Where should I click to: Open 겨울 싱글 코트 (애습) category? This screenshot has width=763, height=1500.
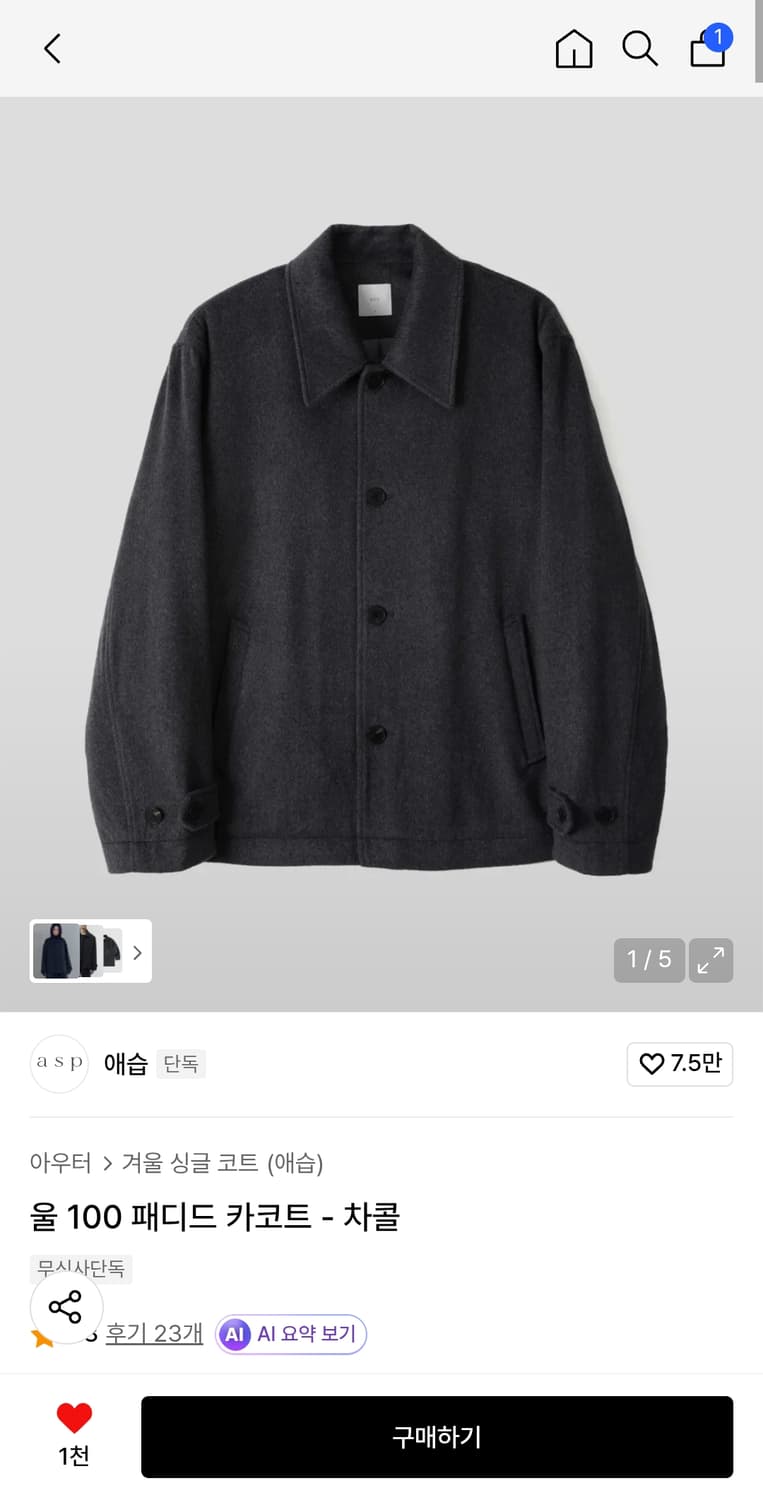click(x=222, y=1163)
